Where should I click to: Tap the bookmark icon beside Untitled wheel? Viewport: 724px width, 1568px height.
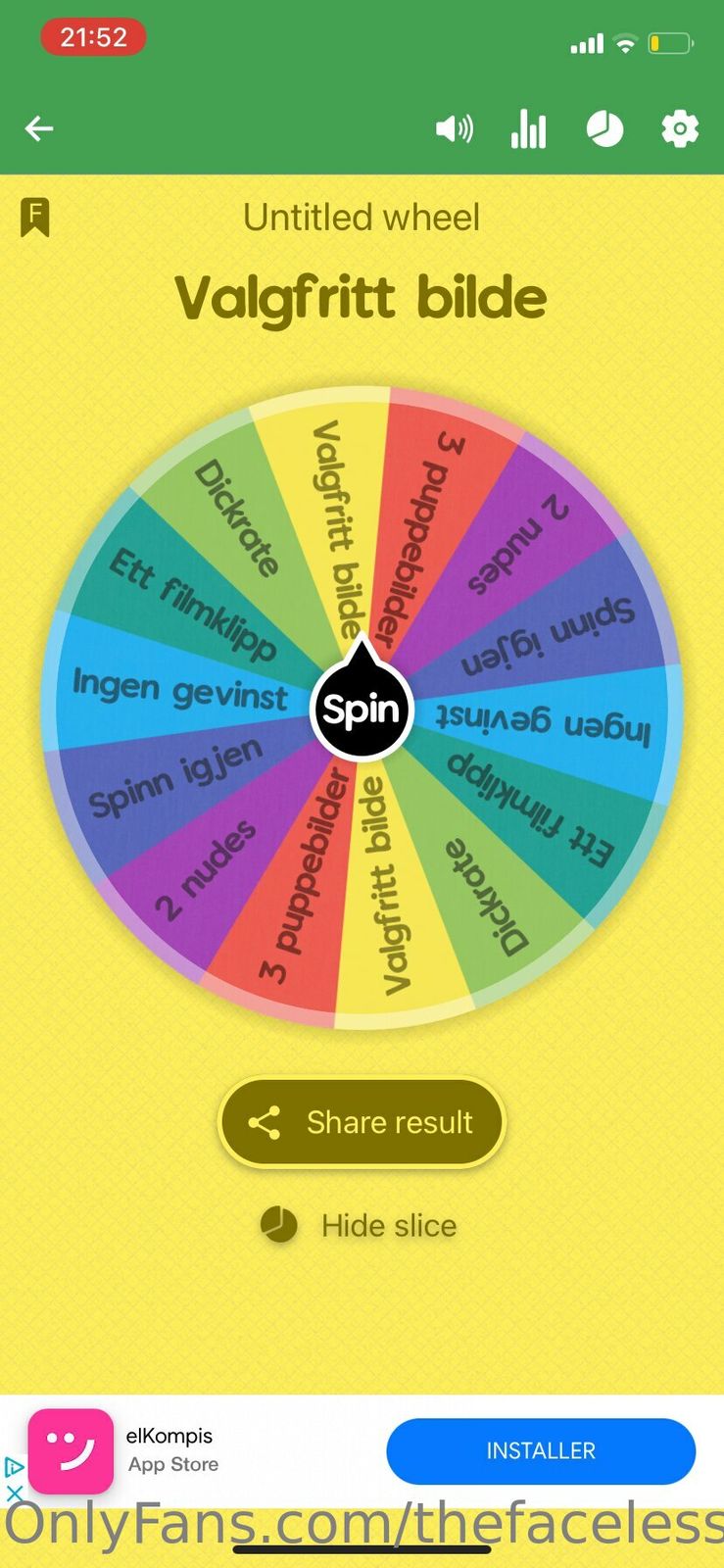pos(35,217)
